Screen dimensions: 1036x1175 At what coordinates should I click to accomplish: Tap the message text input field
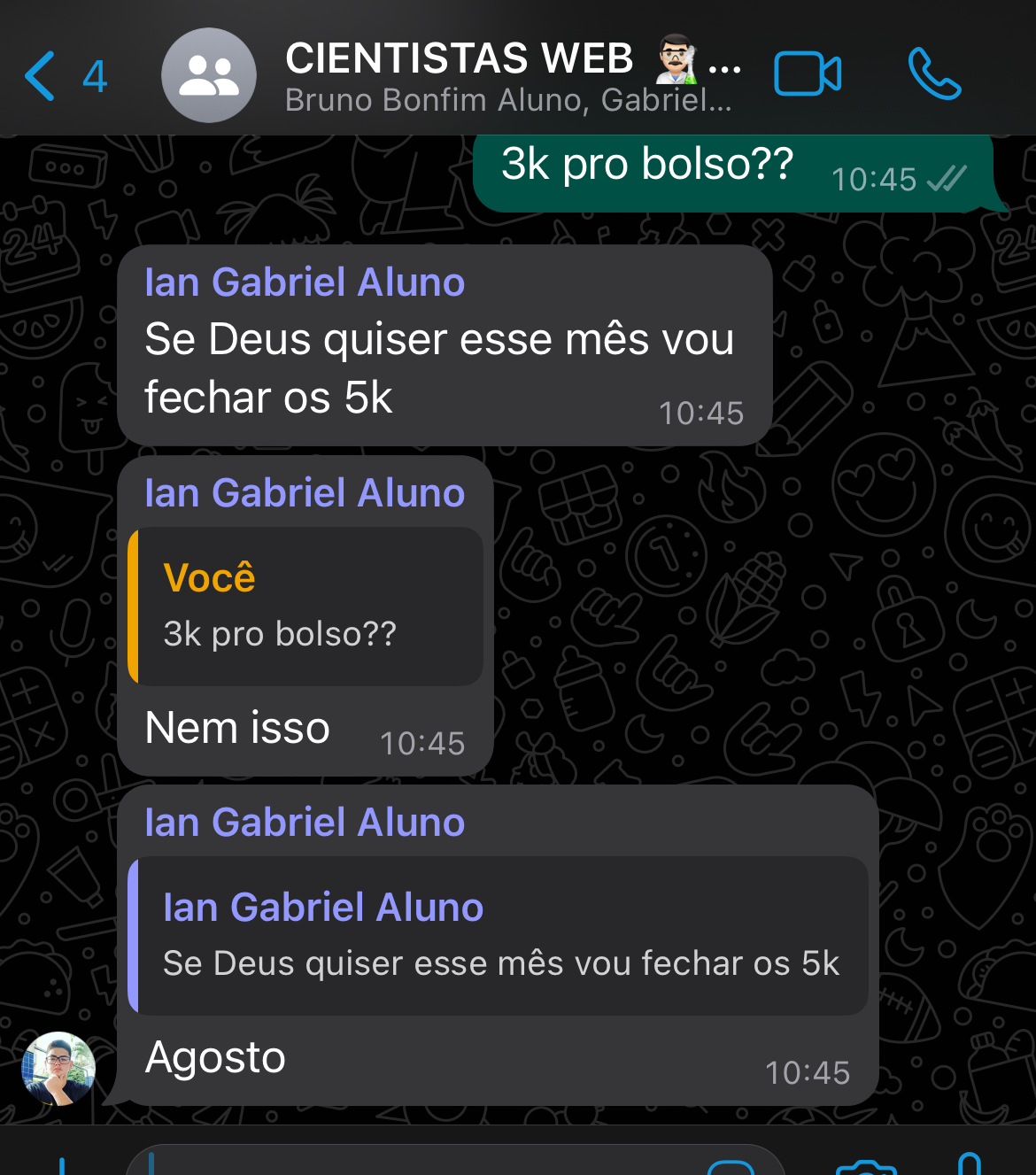click(x=425, y=1163)
